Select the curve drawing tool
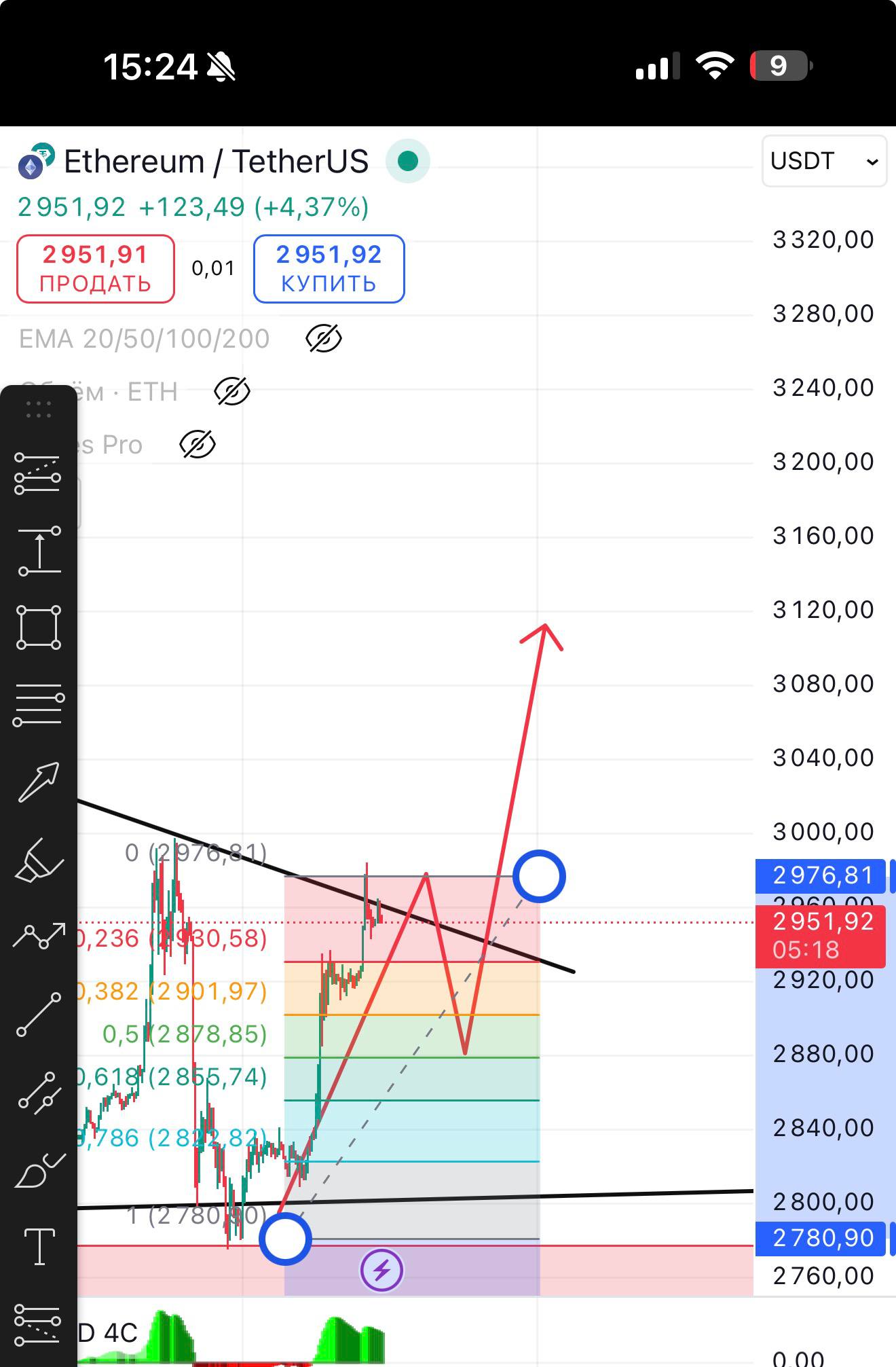Viewport: 896px width, 1367px height. tap(39, 1169)
